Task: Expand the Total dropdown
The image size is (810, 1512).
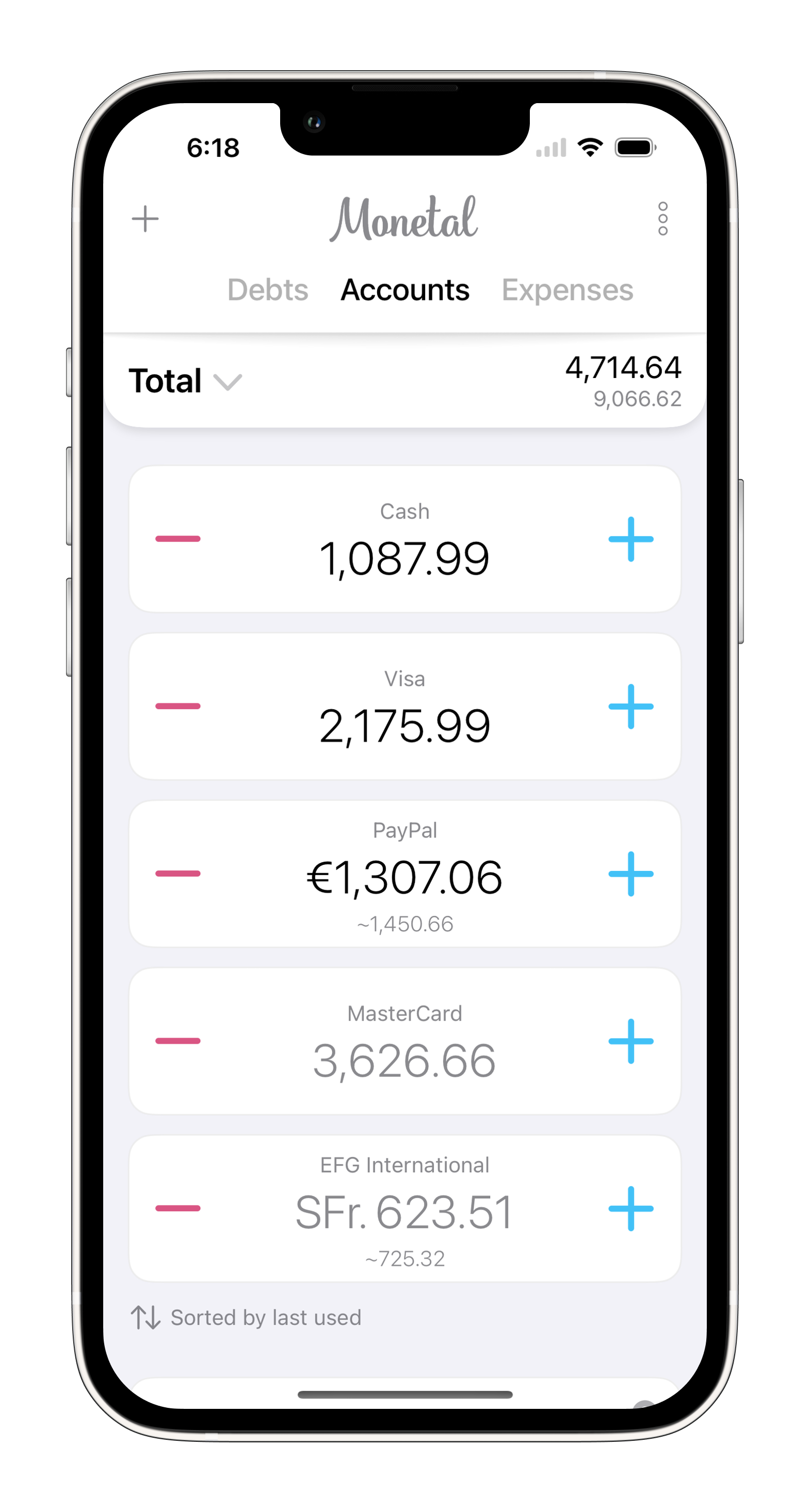Action: (186, 381)
